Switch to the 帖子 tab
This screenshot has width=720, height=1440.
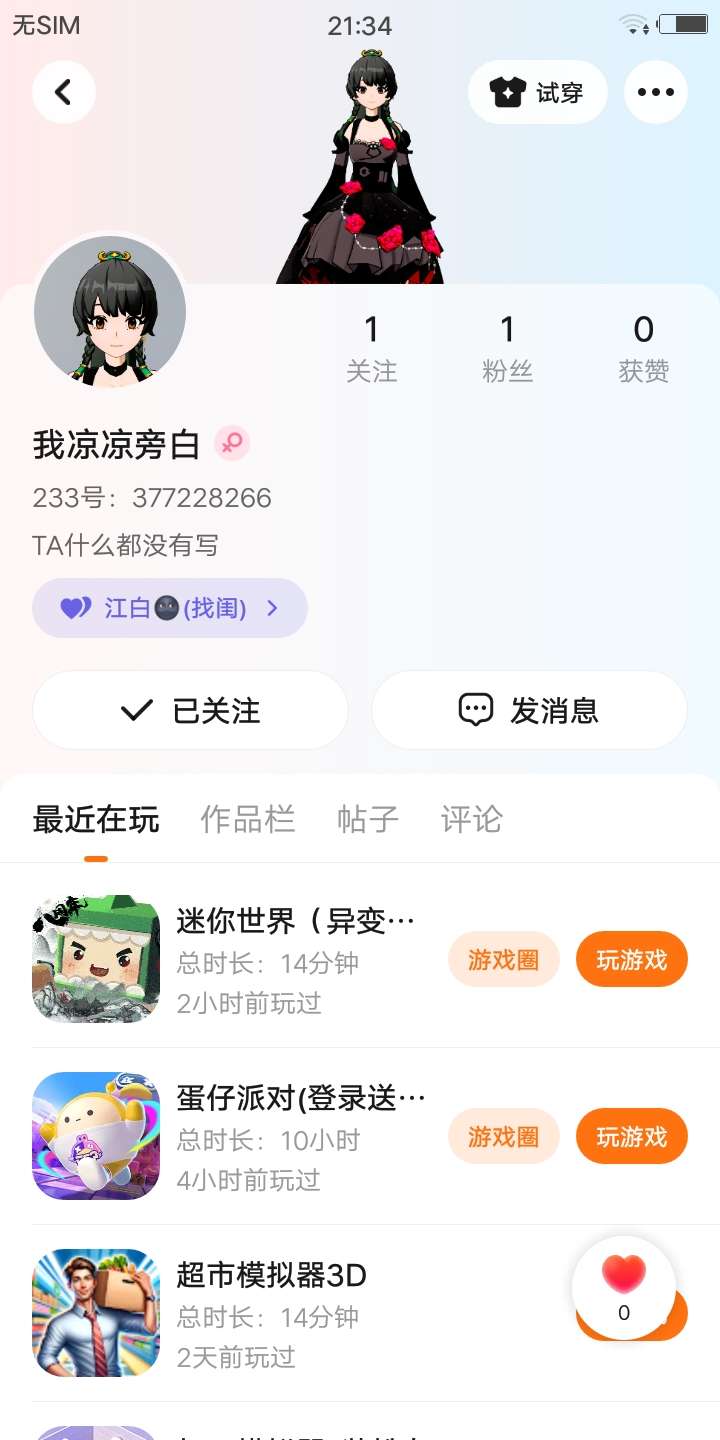click(x=368, y=819)
